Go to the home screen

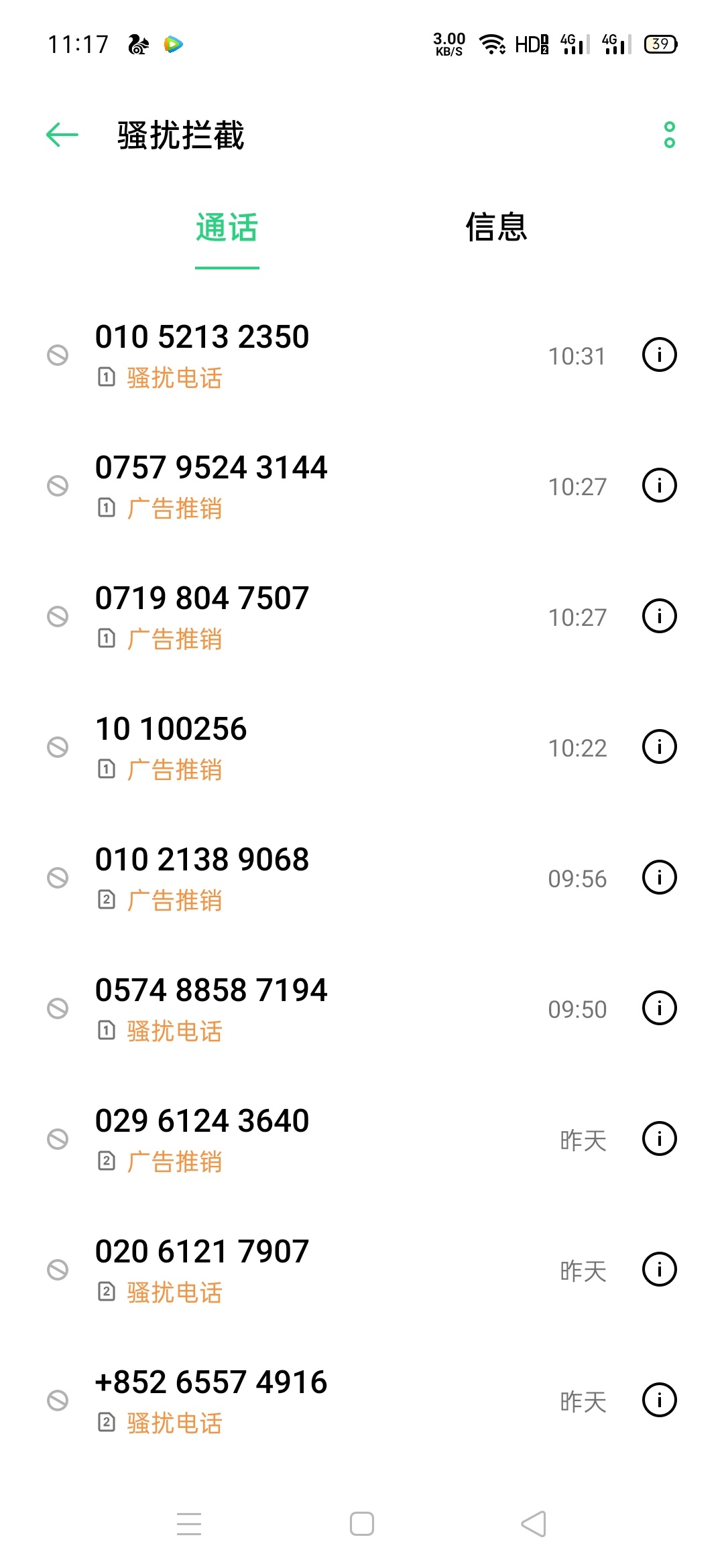coord(362,1524)
